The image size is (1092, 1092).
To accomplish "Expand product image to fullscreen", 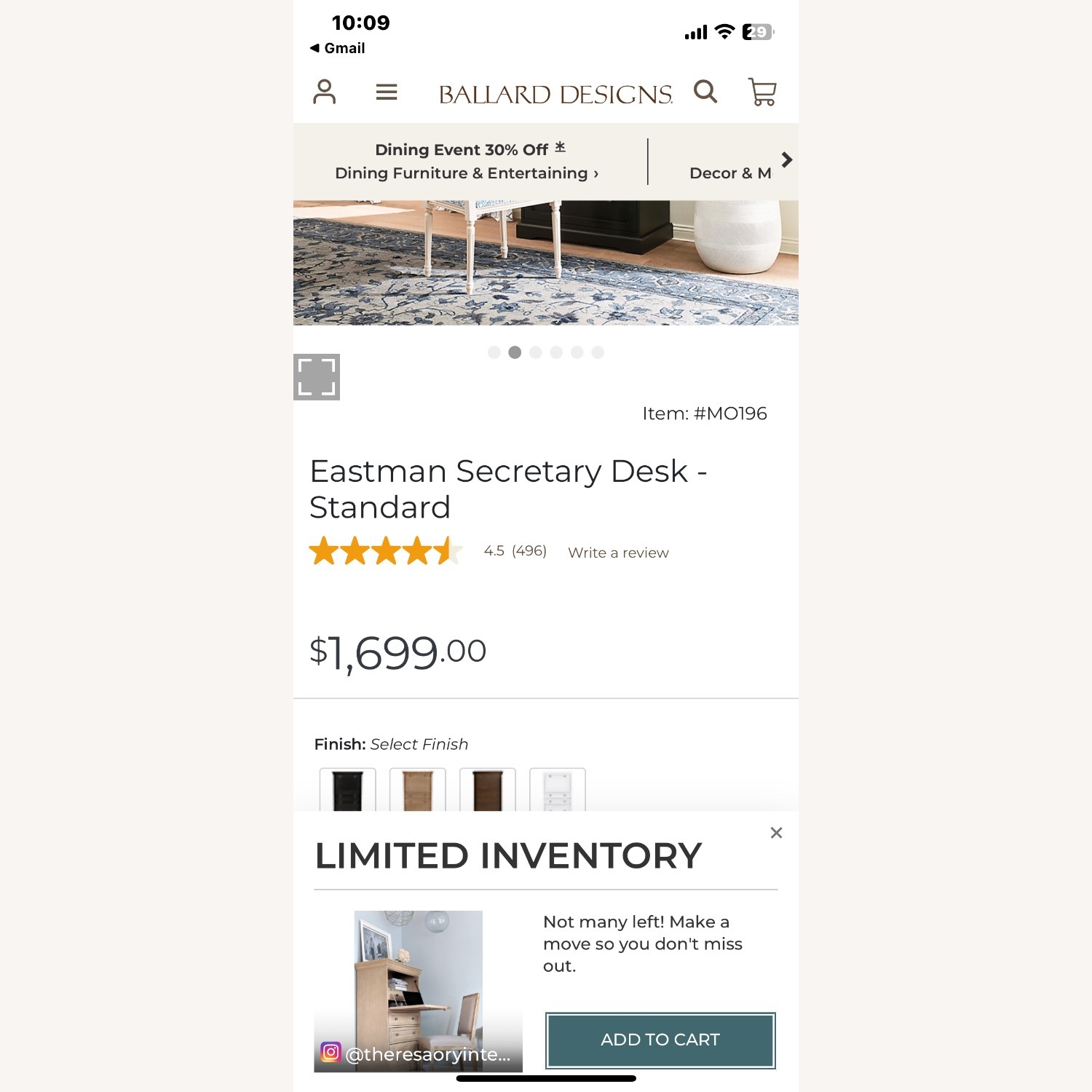I will 317,377.
